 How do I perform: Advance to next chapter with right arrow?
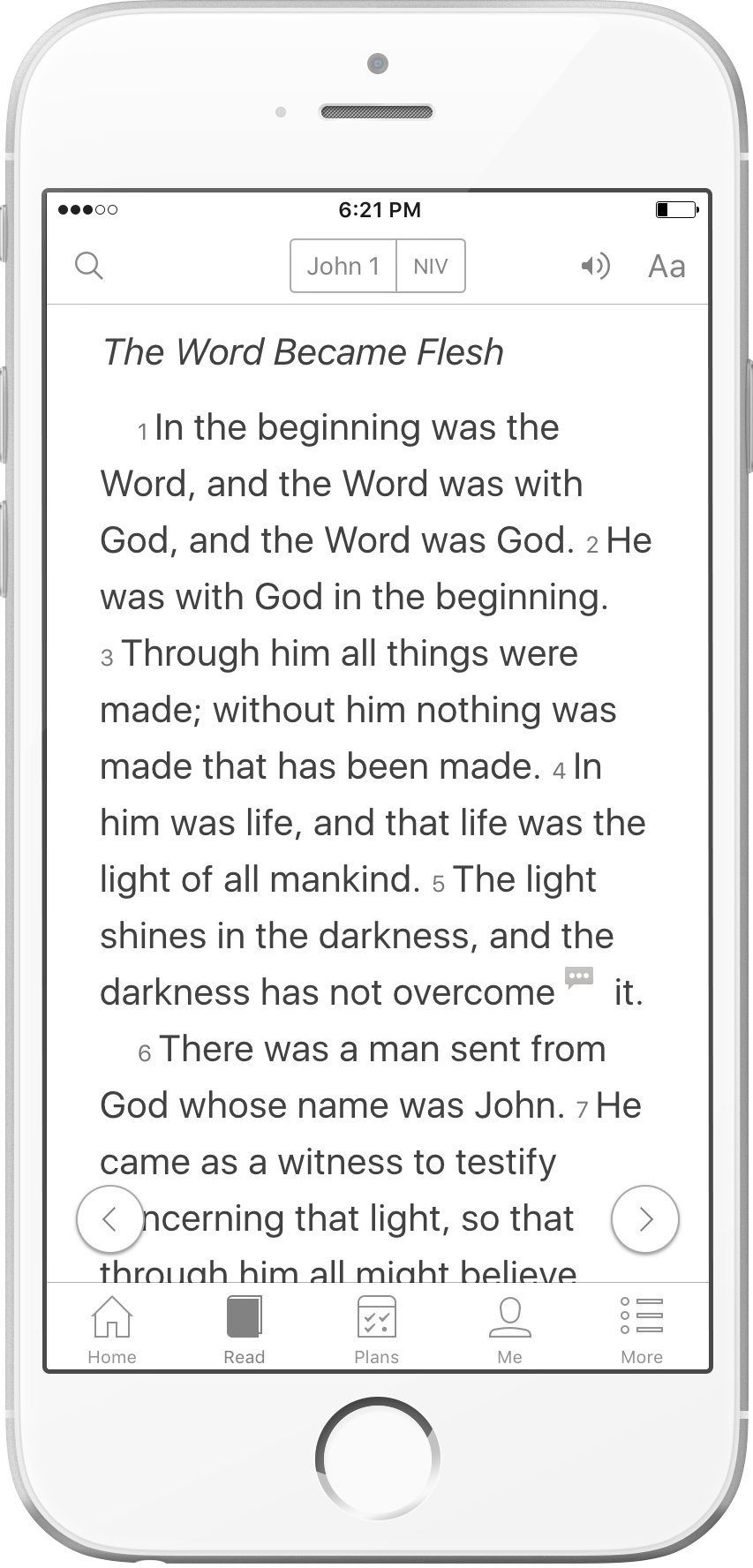point(644,1219)
